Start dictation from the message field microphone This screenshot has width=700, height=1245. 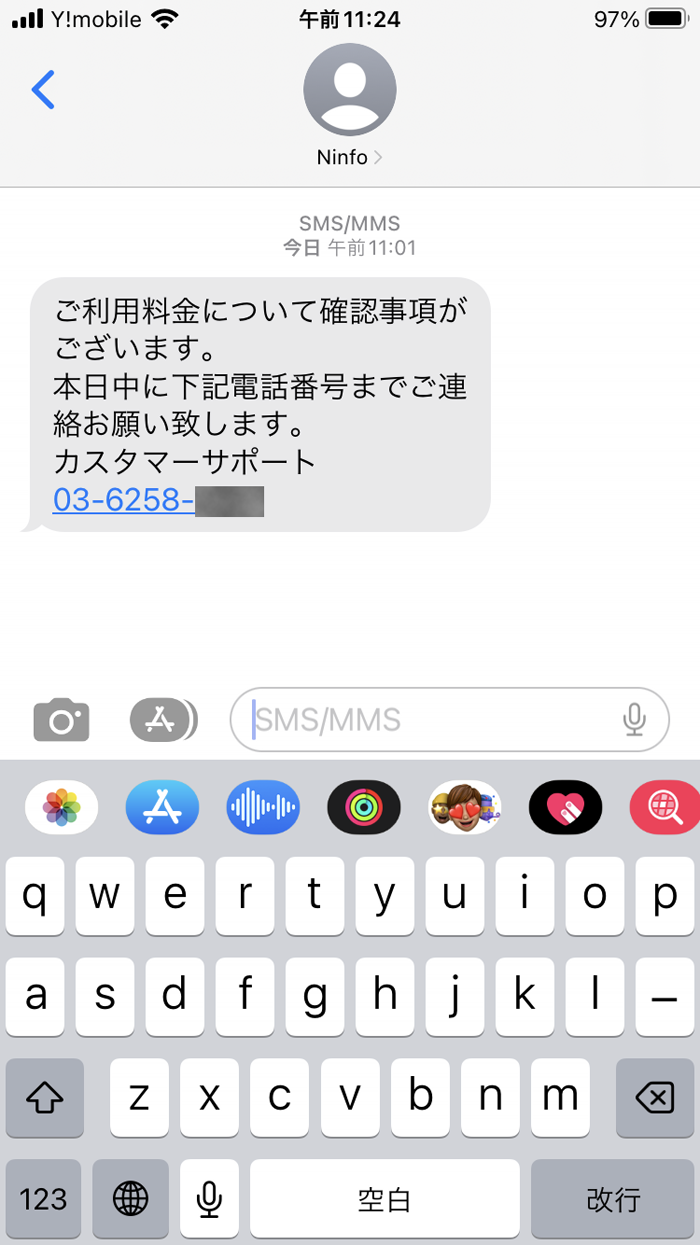634,719
